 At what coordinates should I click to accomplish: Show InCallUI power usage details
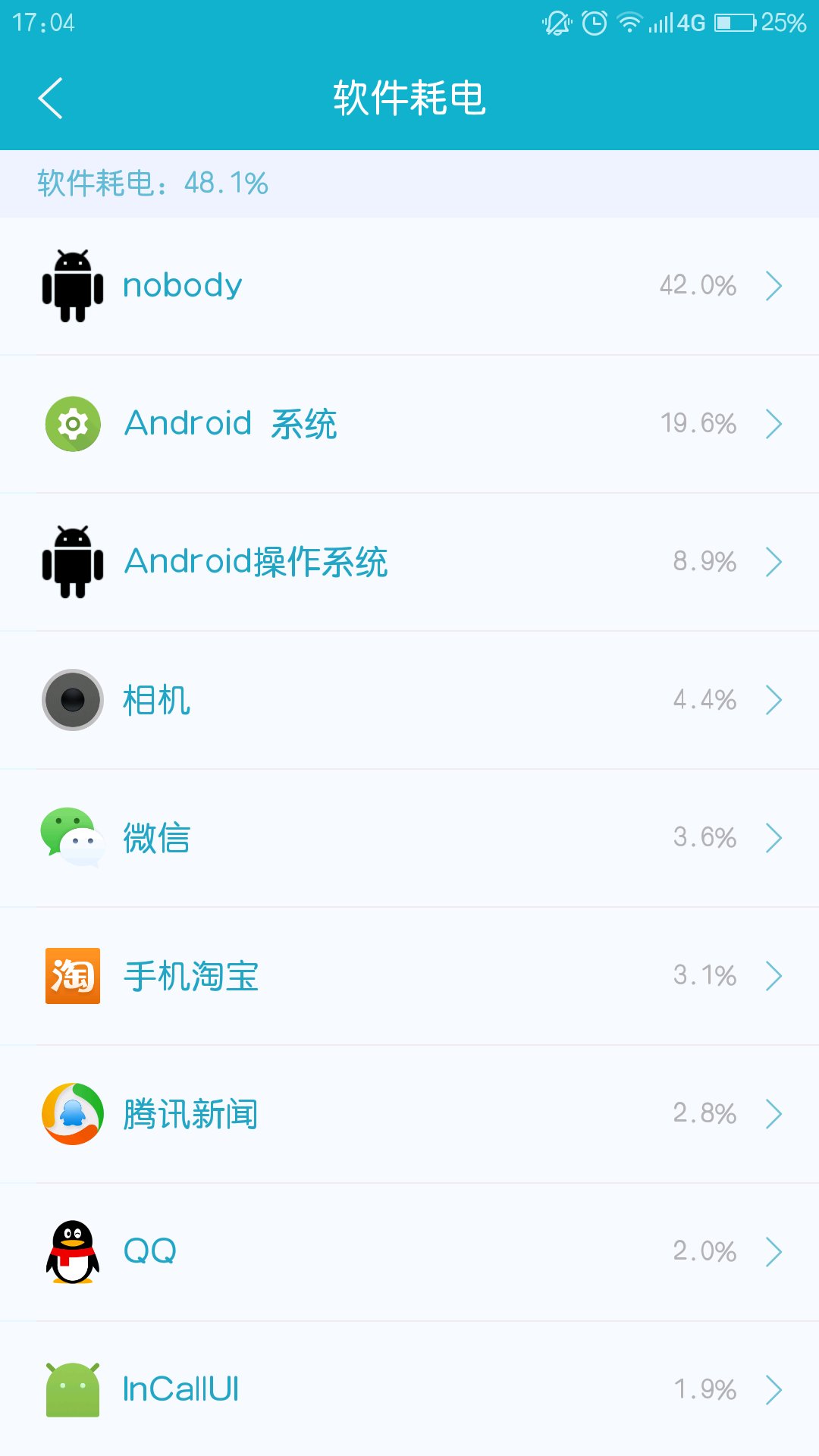pyautogui.click(x=409, y=1390)
